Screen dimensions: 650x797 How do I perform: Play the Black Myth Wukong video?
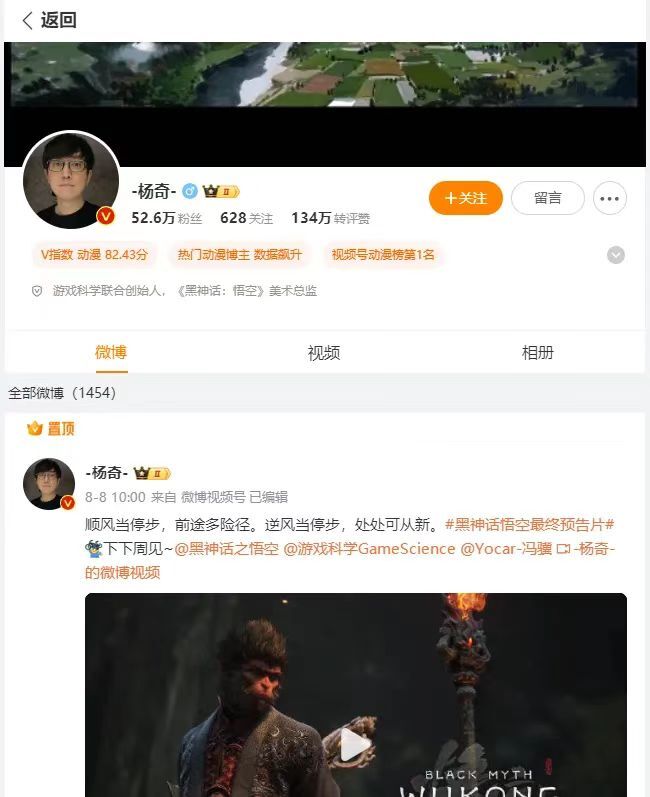[x=355, y=744]
